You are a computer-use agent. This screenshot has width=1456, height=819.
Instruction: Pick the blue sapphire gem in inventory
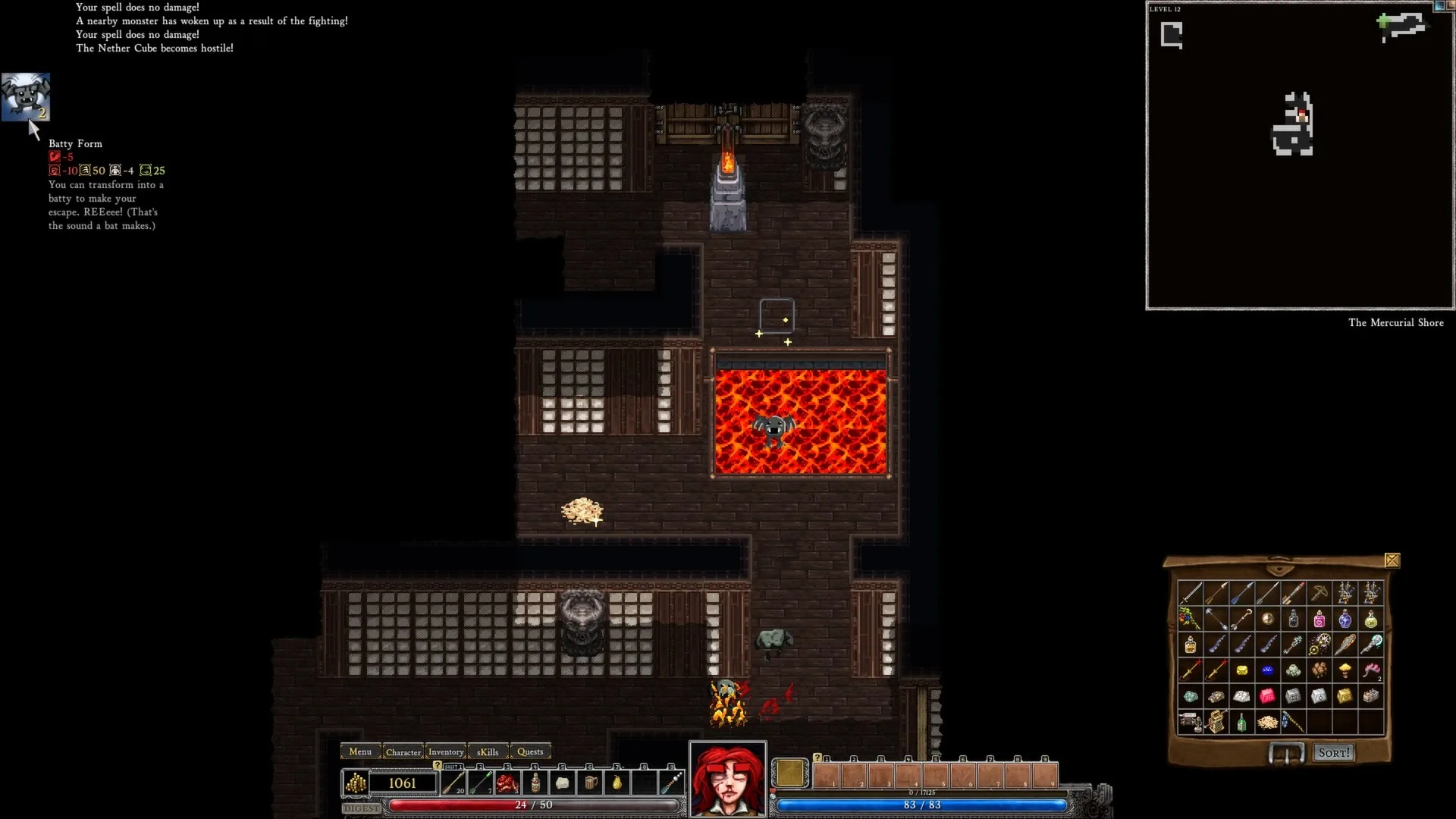[1267, 670]
